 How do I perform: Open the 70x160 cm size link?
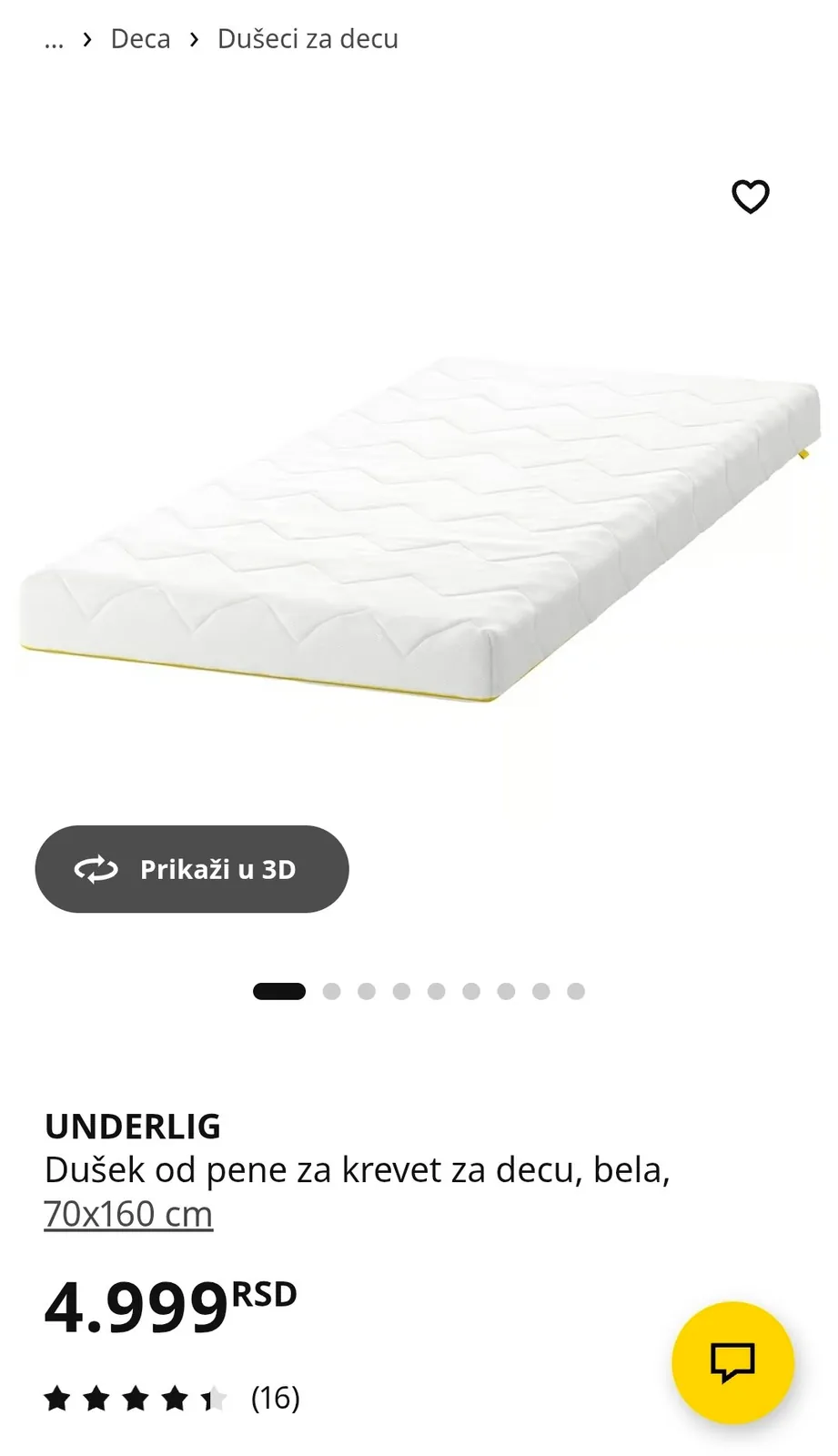128,1214
